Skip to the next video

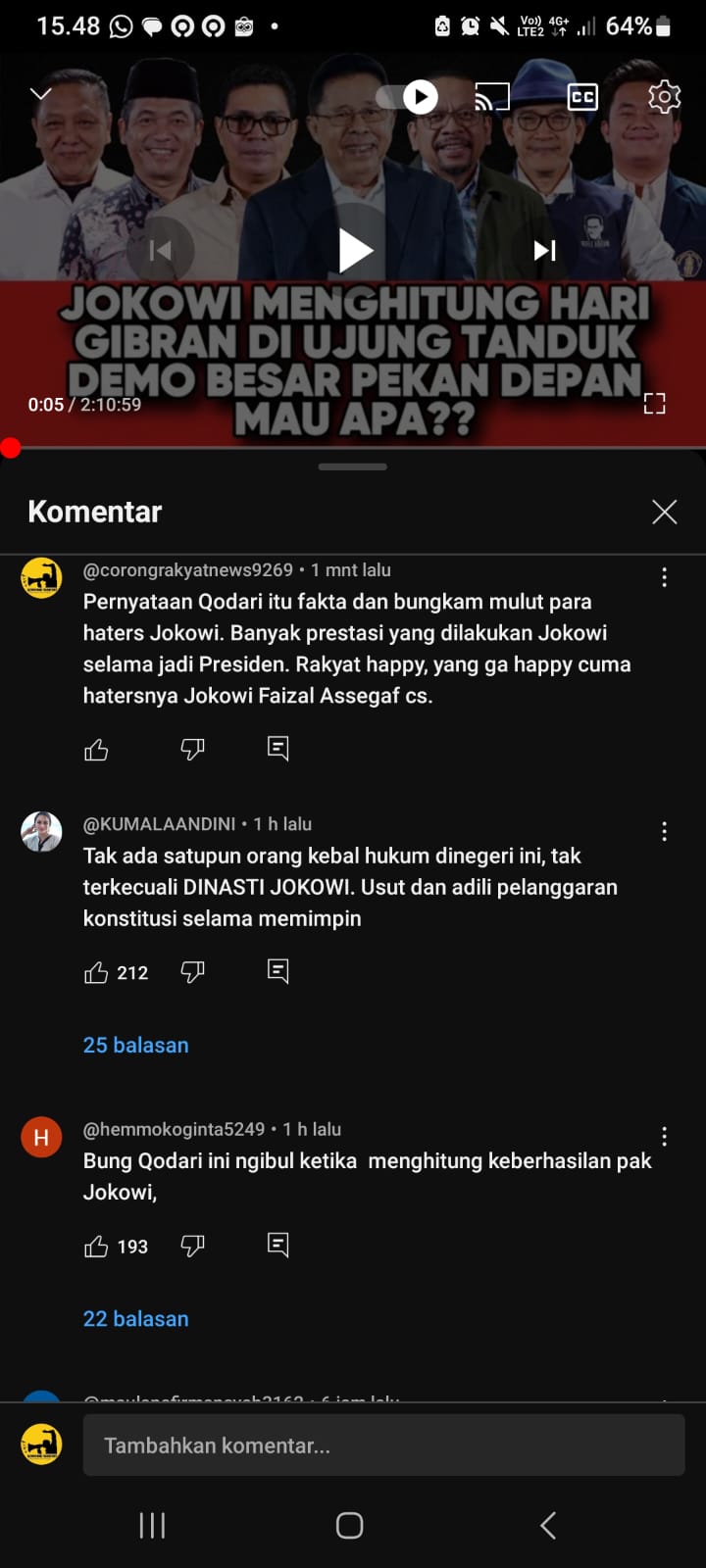click(545, 251)
